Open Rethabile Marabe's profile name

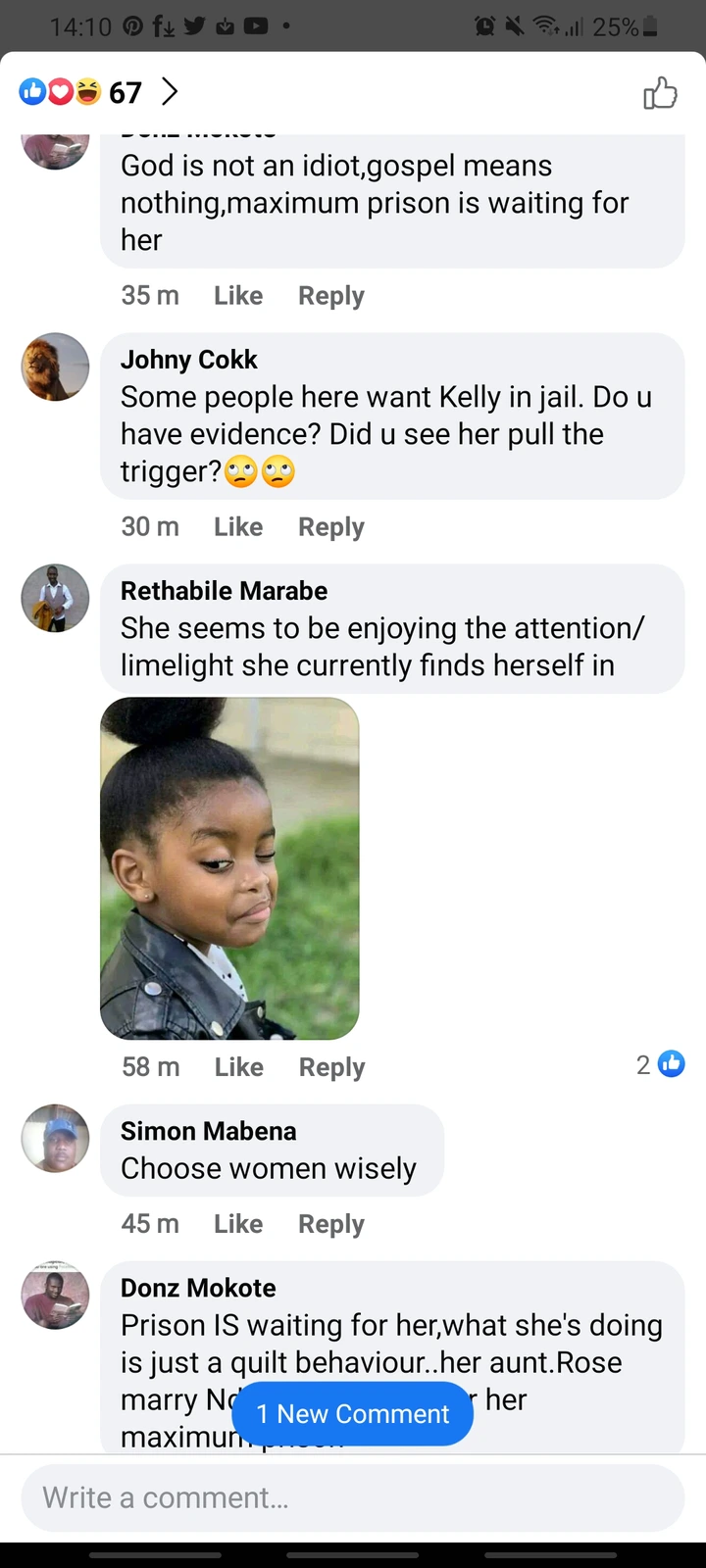(224, 591)
